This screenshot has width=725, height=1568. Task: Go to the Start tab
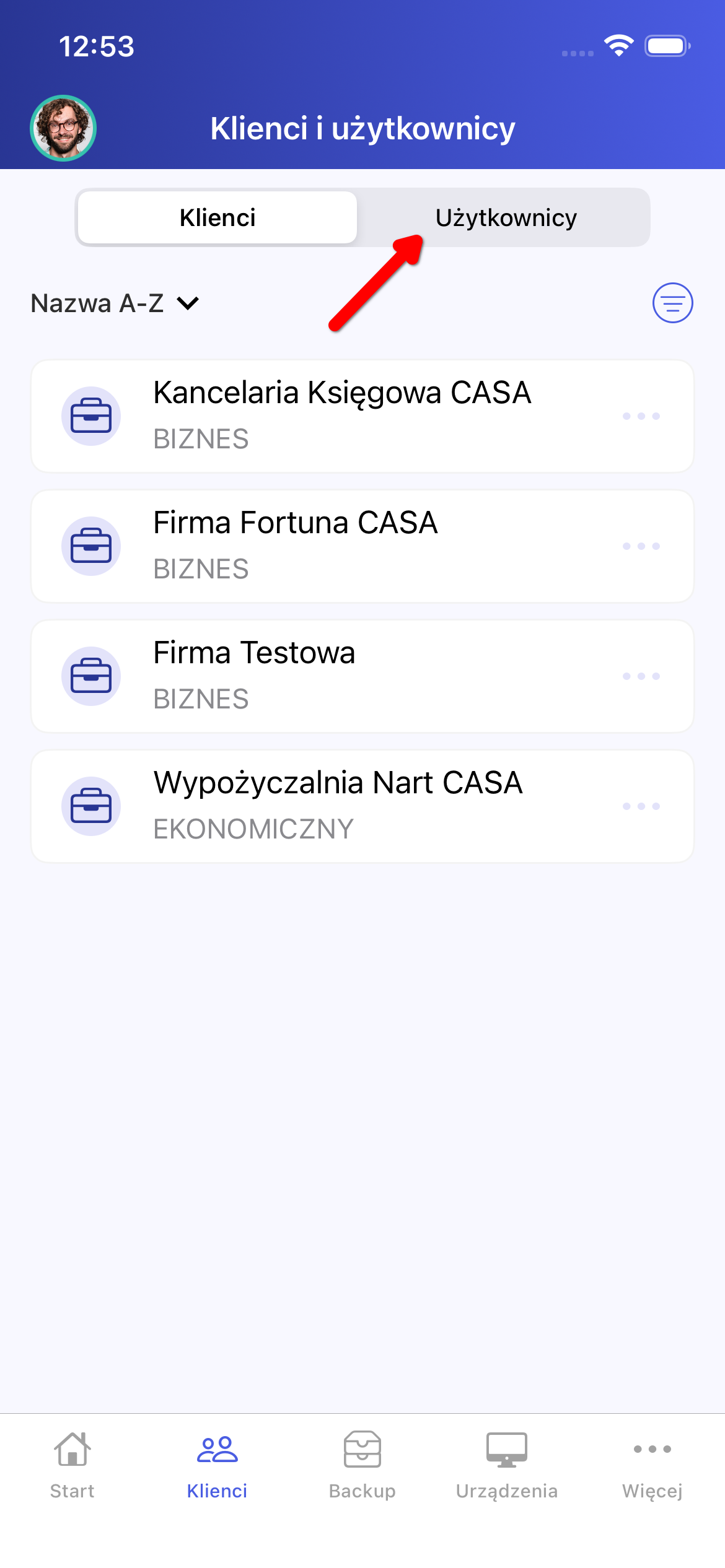pos(72,1465)
